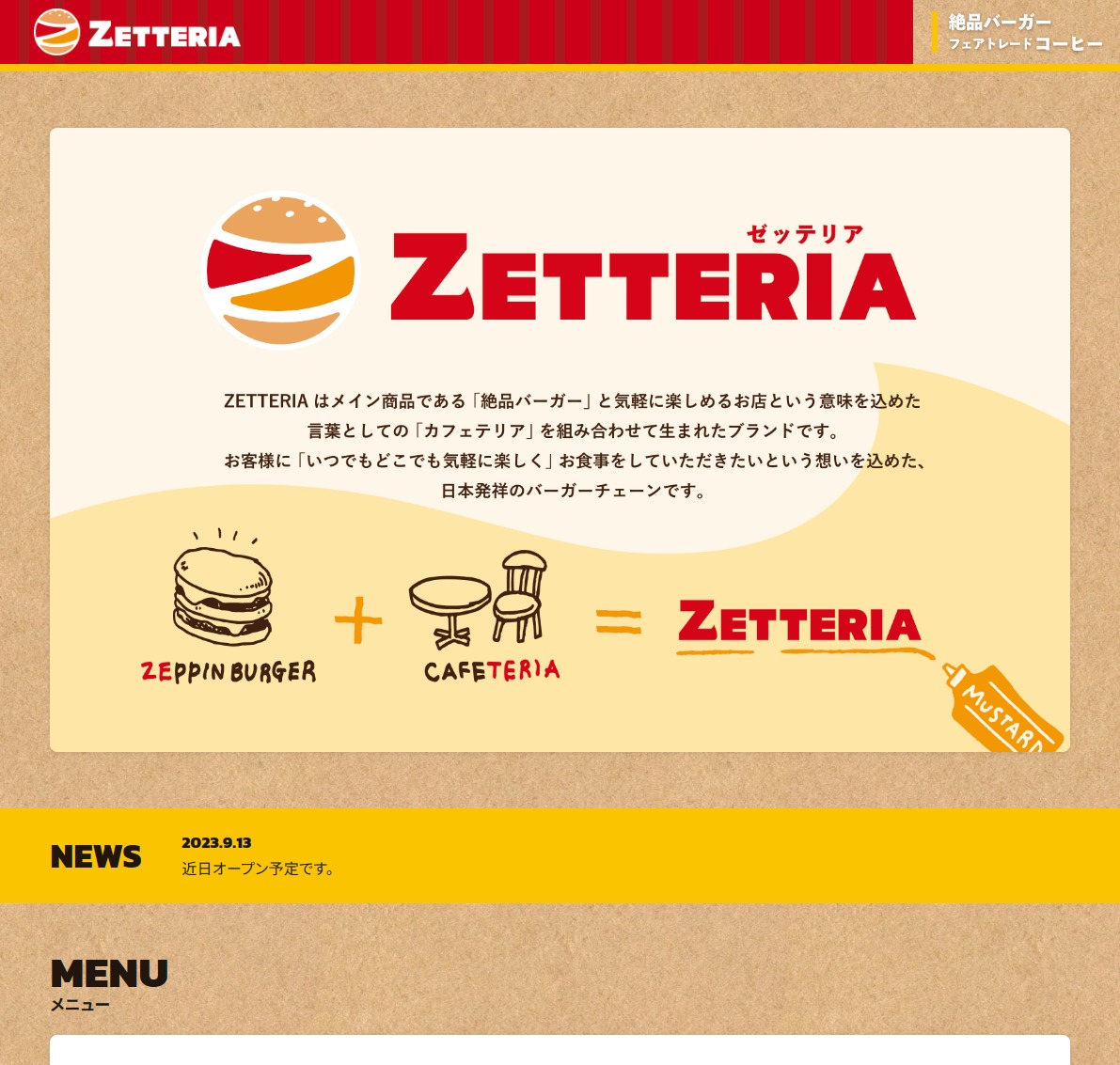Open the Zetteria home logo in header
The height and width of the screenshot is (1065, 1120).
pos(137,33)
